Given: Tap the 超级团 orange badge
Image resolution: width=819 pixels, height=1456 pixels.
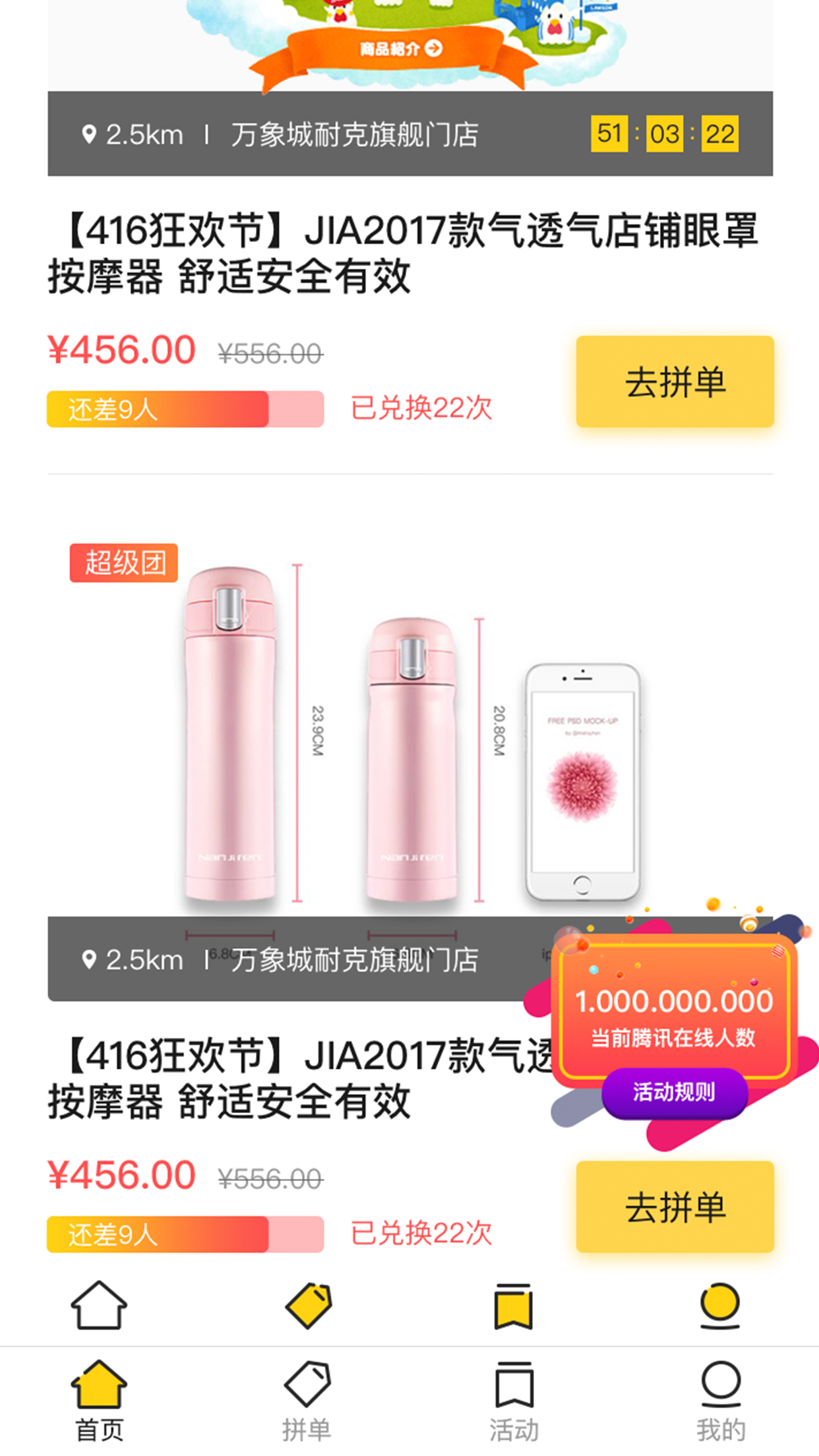Looking at the screenshot, I should pos(123,562).
